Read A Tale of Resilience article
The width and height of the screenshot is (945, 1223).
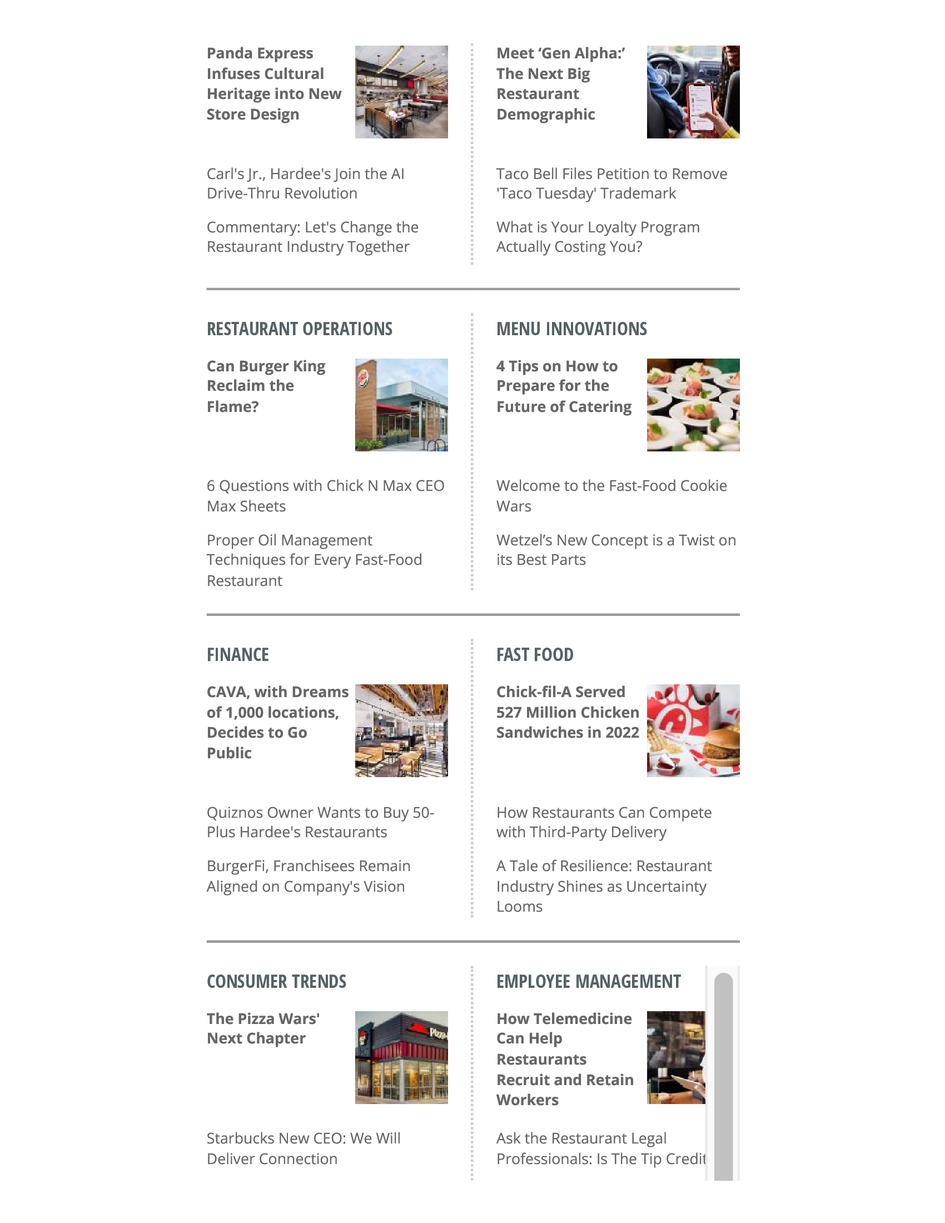pos(604,886)
